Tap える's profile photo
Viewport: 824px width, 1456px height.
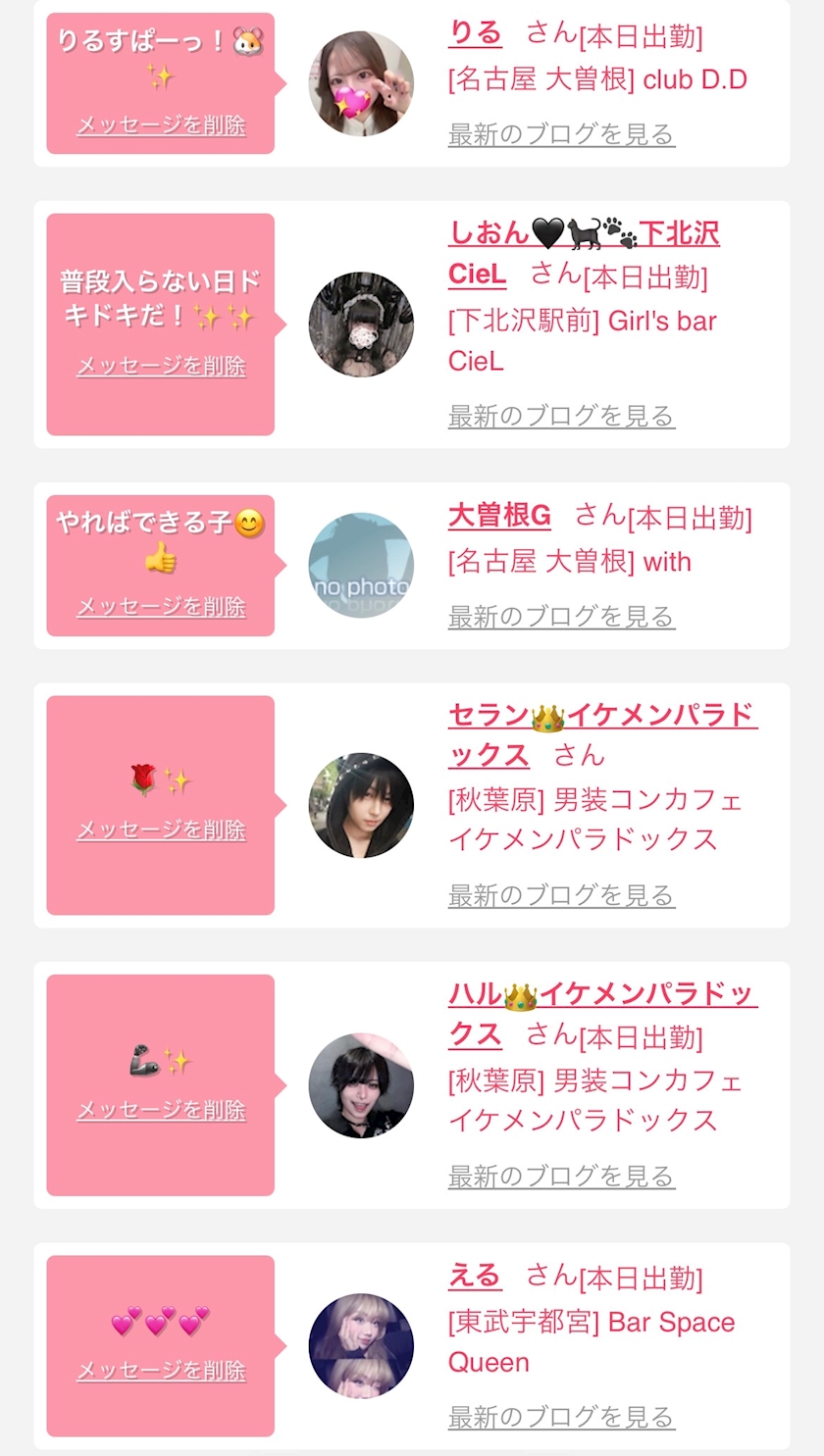pyautogui.click(x=361, y=1345)
